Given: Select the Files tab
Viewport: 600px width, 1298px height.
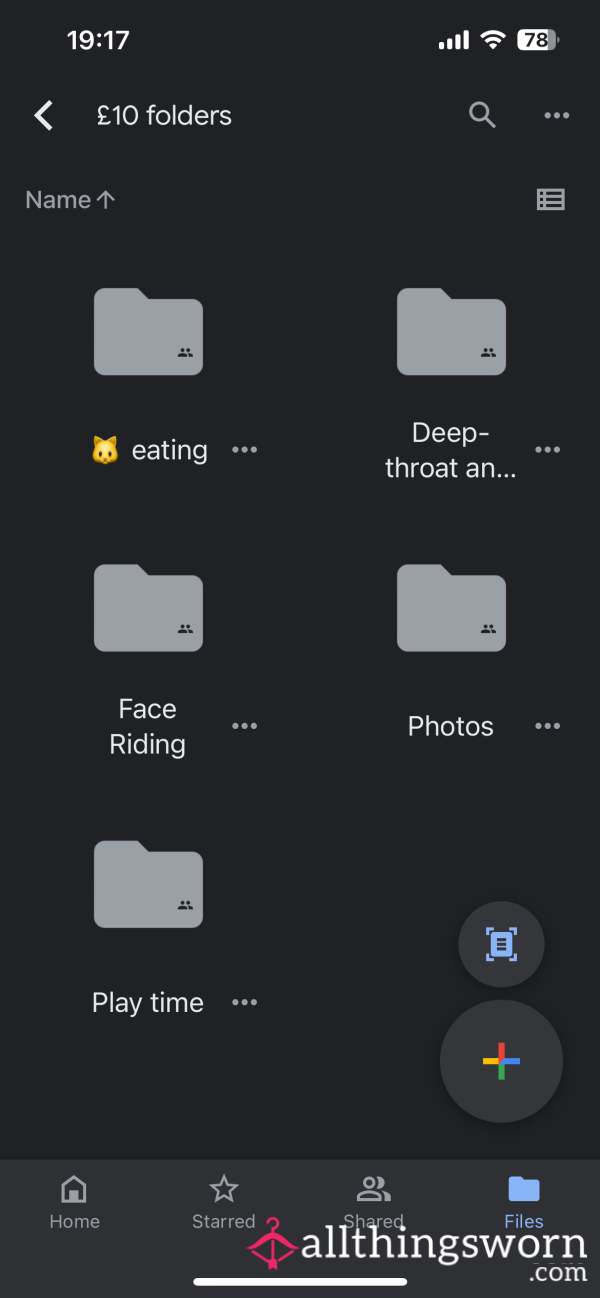Looking at the screenshot, I should pyautogui.click(x=524, y=1203).
